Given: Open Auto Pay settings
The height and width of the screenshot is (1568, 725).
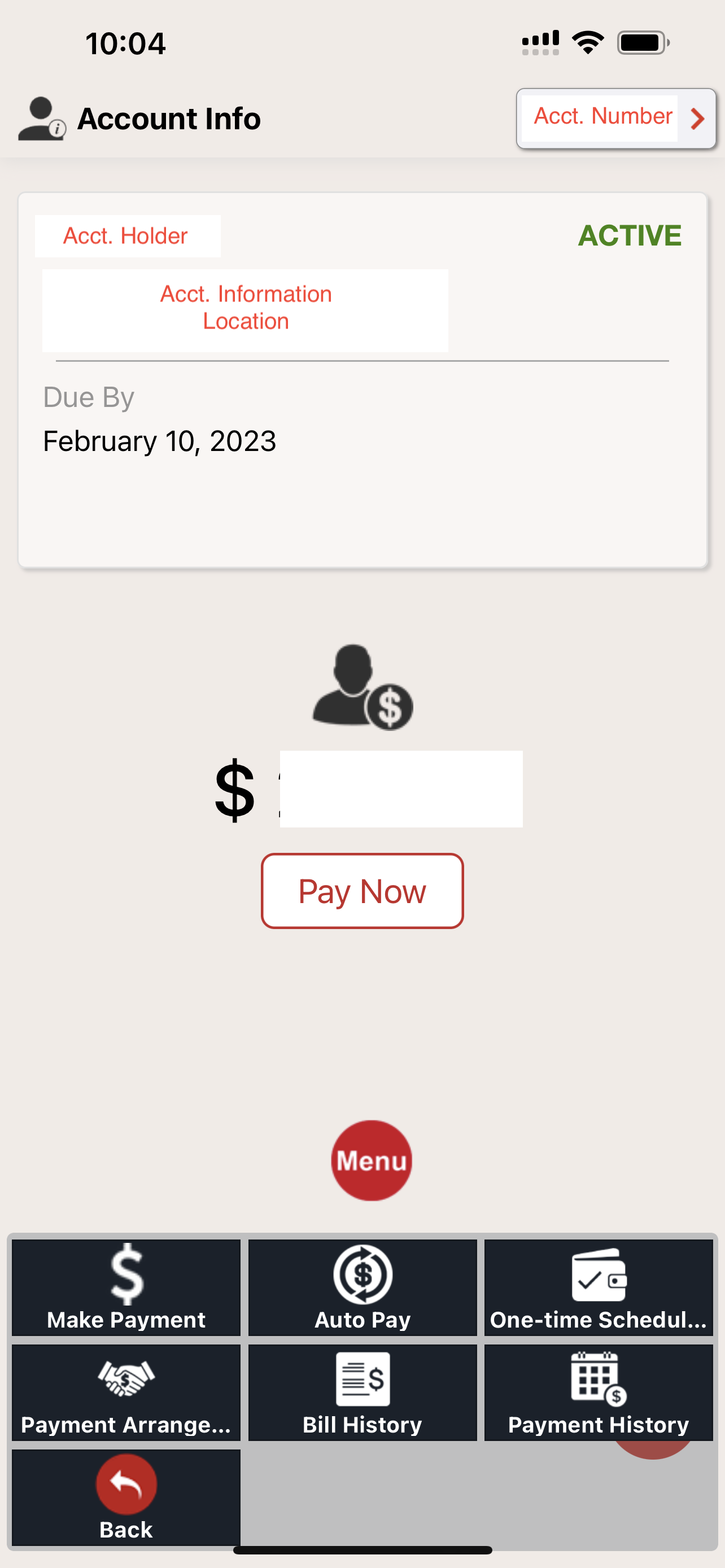Looking at the screenshot, I should 363,1287.
